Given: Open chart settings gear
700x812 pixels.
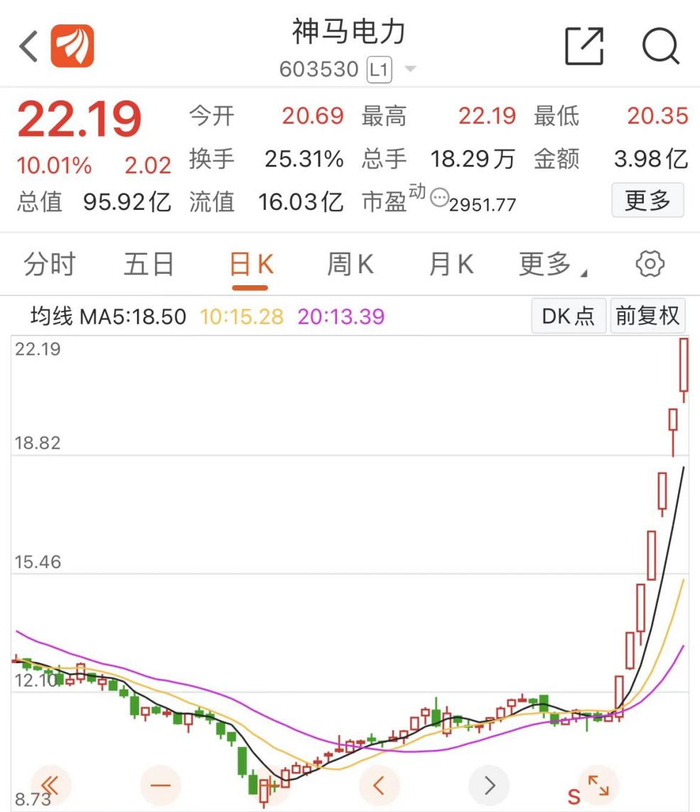Looking at the screenshot, I should pyautogui.click(x=650, y=264).
